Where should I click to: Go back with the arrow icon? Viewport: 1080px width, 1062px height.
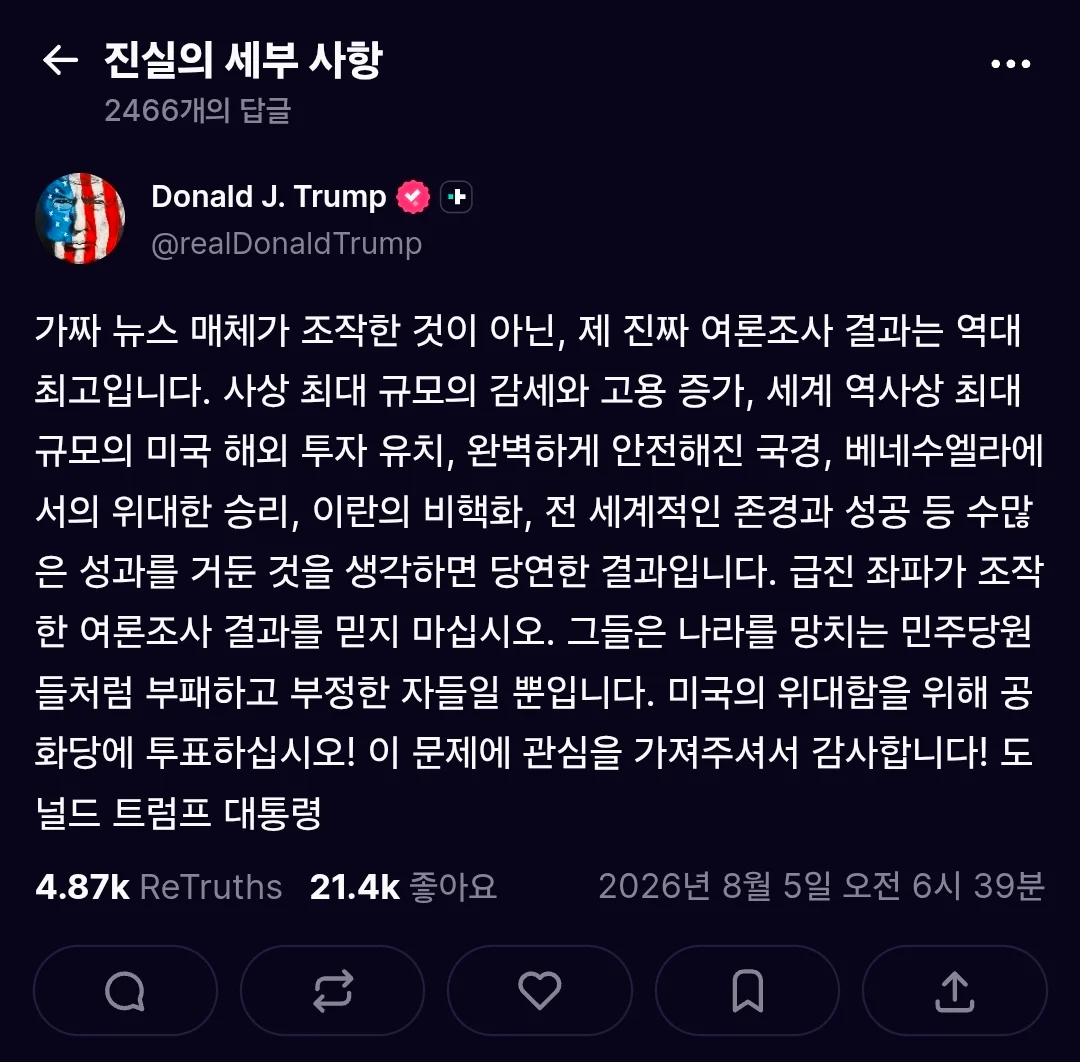click(60, 60)
